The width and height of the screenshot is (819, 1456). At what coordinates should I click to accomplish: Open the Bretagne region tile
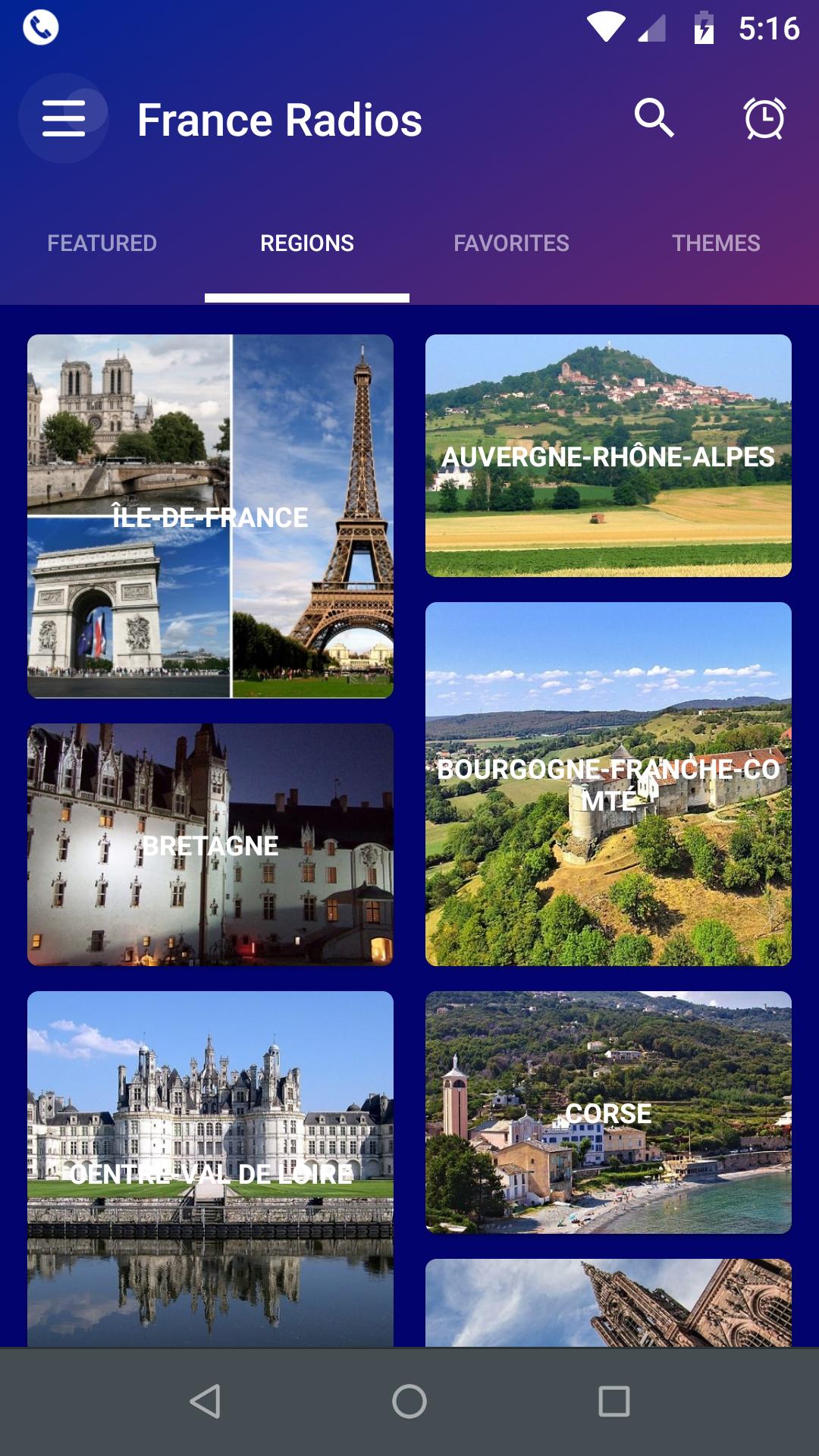[x=210, y=845]
